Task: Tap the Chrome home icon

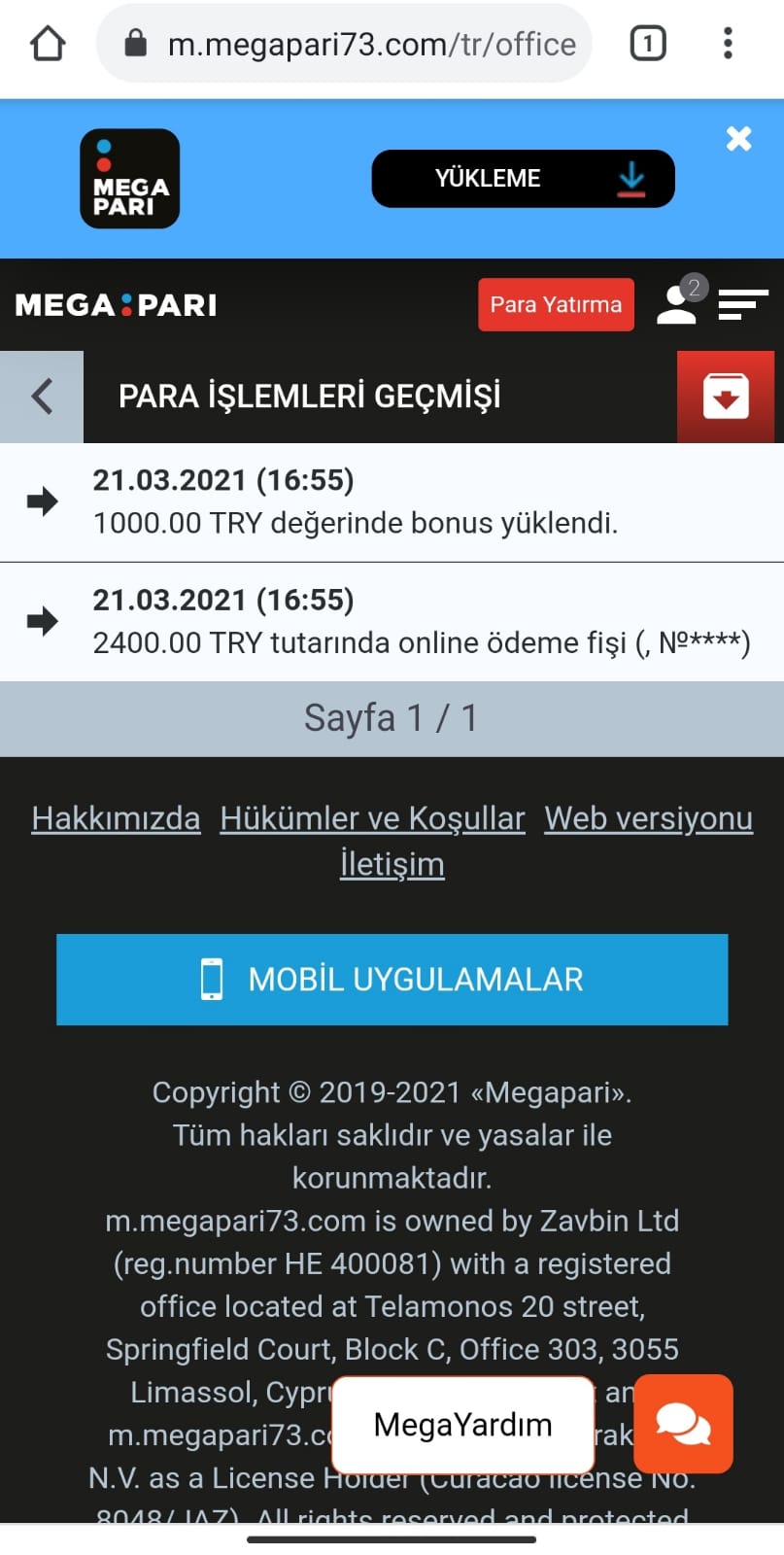Action: point(47,43)
